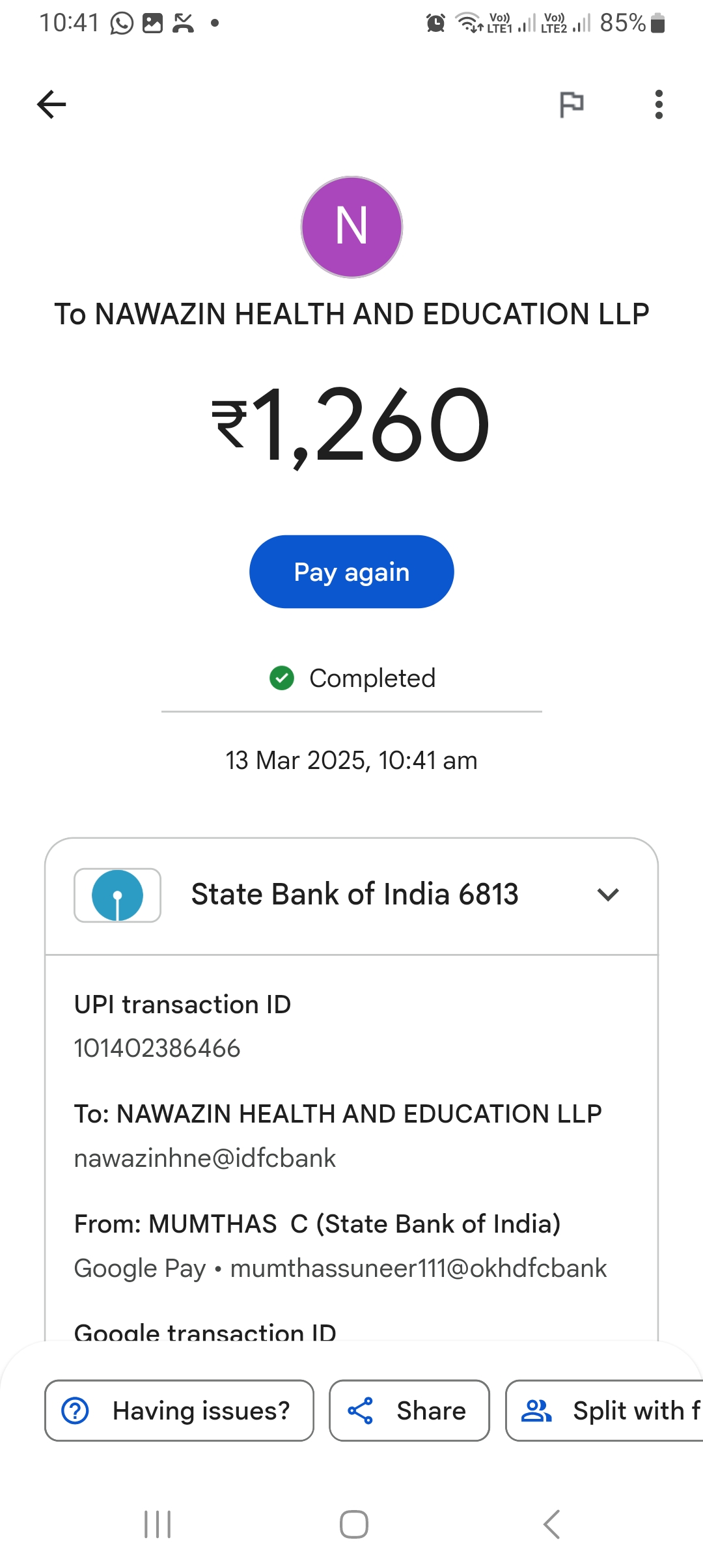Go back using the top arrow
The width and height of the screenshot is (703, 1568).
(x=51, y=104)
